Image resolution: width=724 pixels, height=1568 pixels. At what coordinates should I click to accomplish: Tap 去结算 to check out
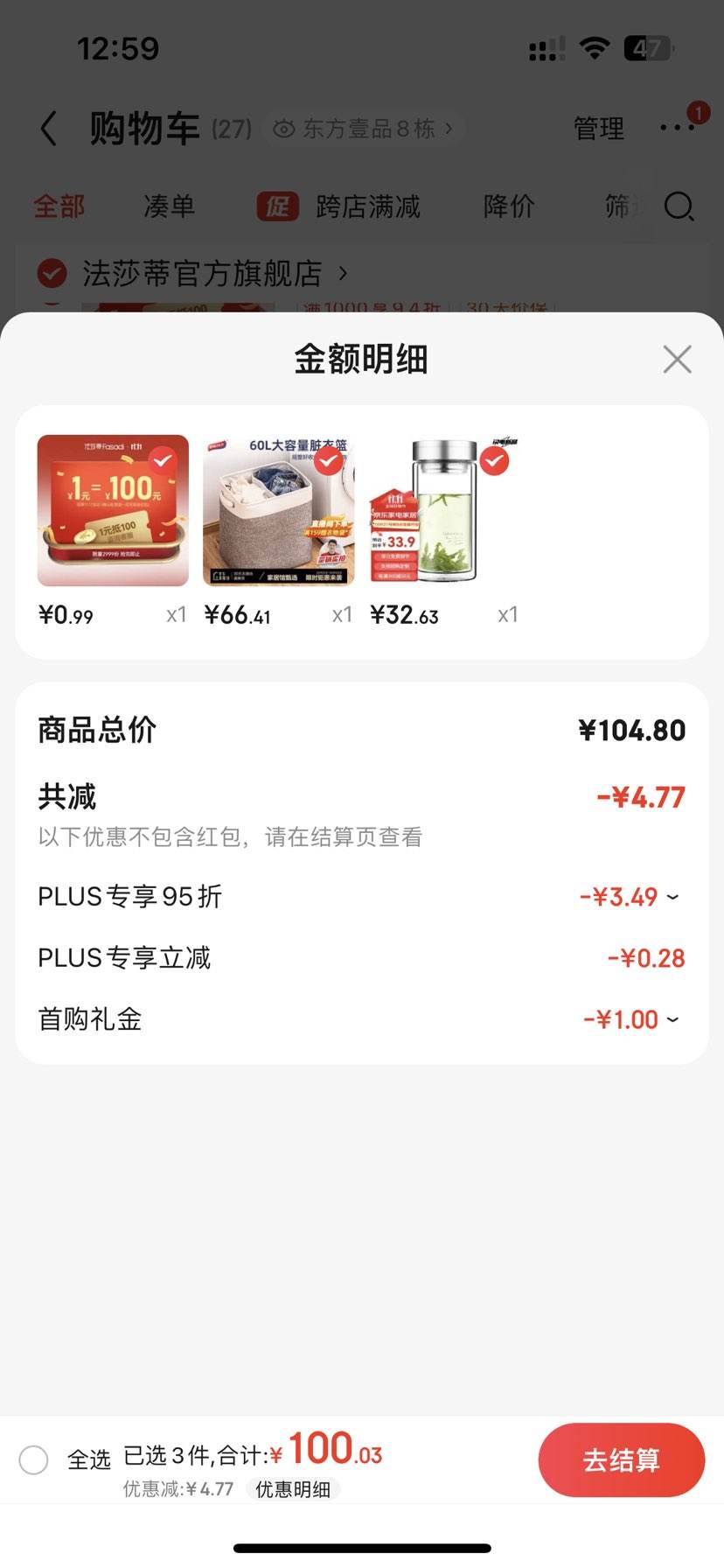tap(621, 1460)
